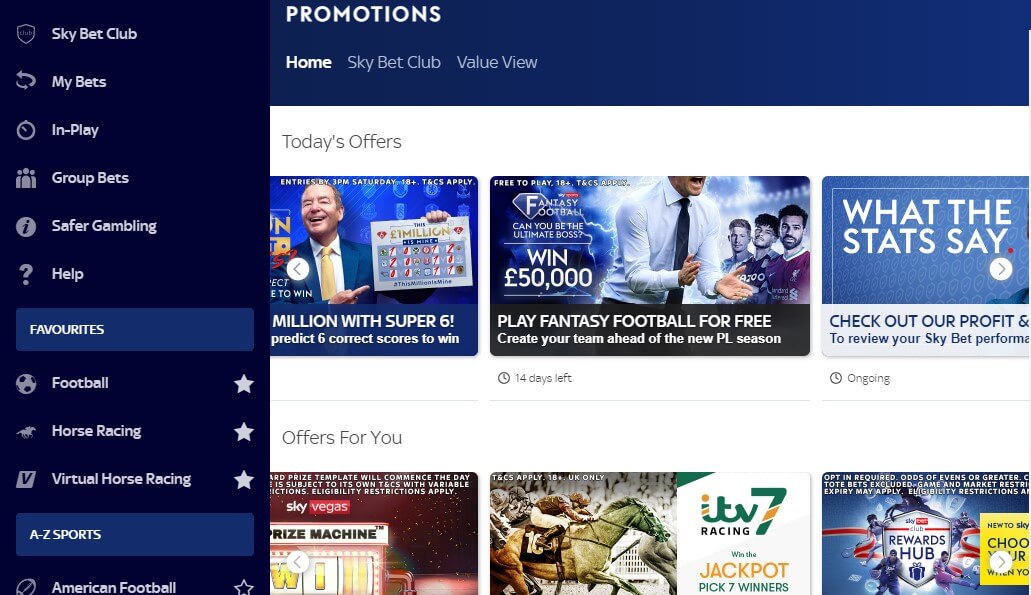The height and width of the screenshot is (595, 1031).
Task: Open Football betting
Action: pyautogui.click(x=80, y=383)
